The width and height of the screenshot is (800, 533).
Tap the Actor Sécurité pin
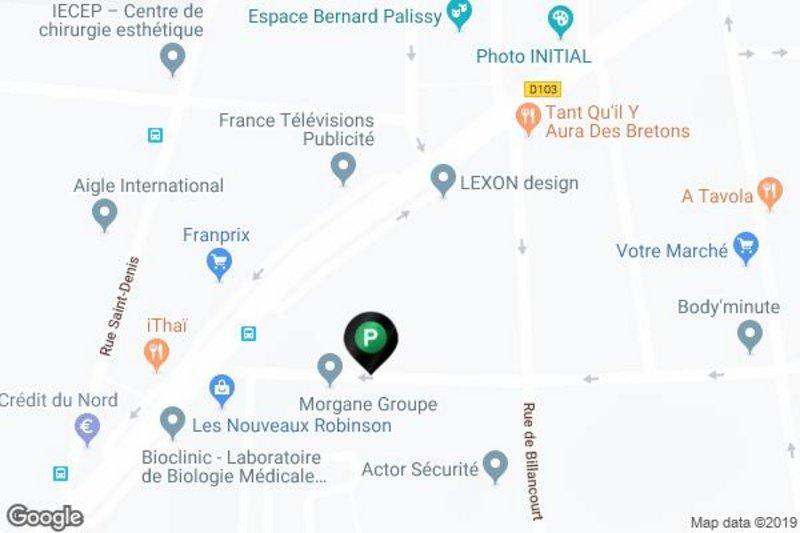[495, 464]
